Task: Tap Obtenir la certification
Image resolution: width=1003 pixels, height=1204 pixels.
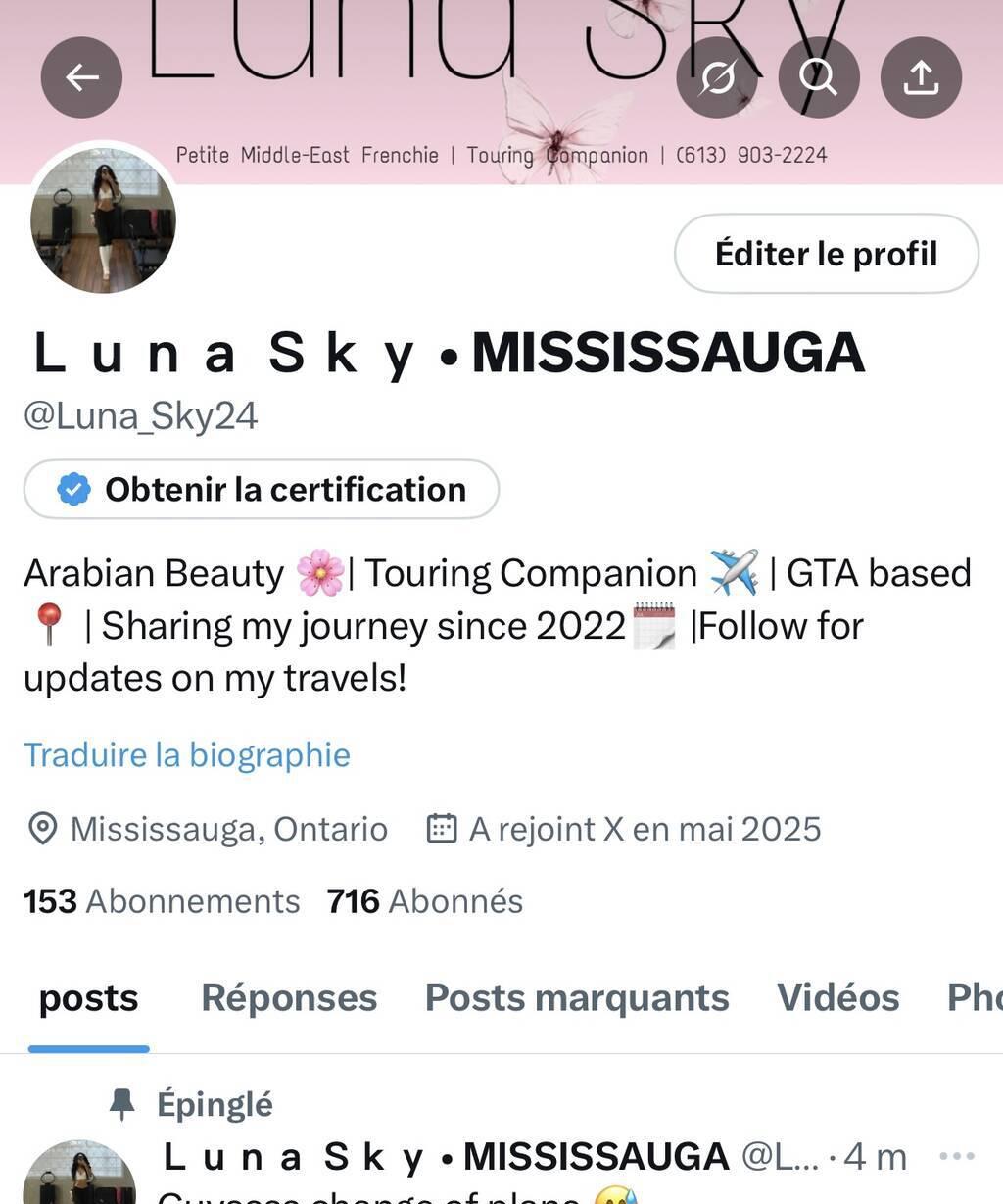Action: [262, 489]
